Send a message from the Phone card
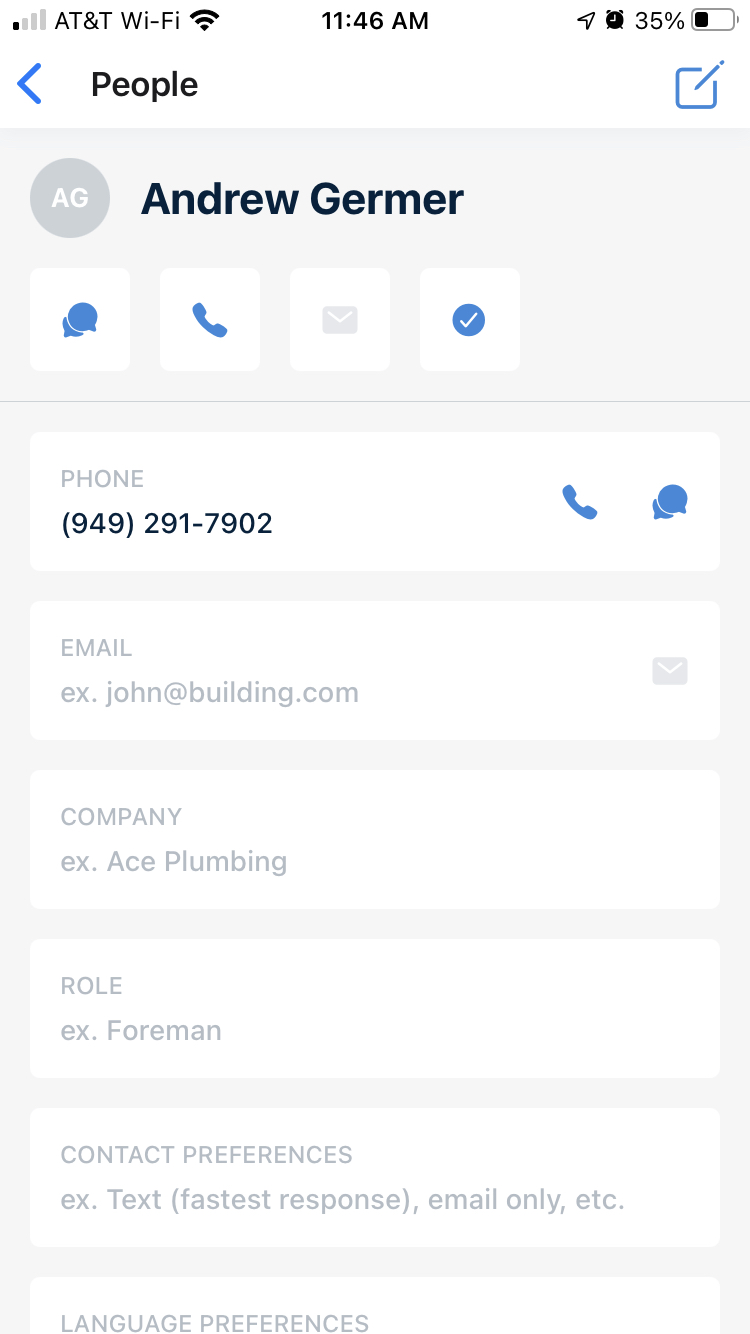Viewport: 750px width, 1334px height. 670,502
